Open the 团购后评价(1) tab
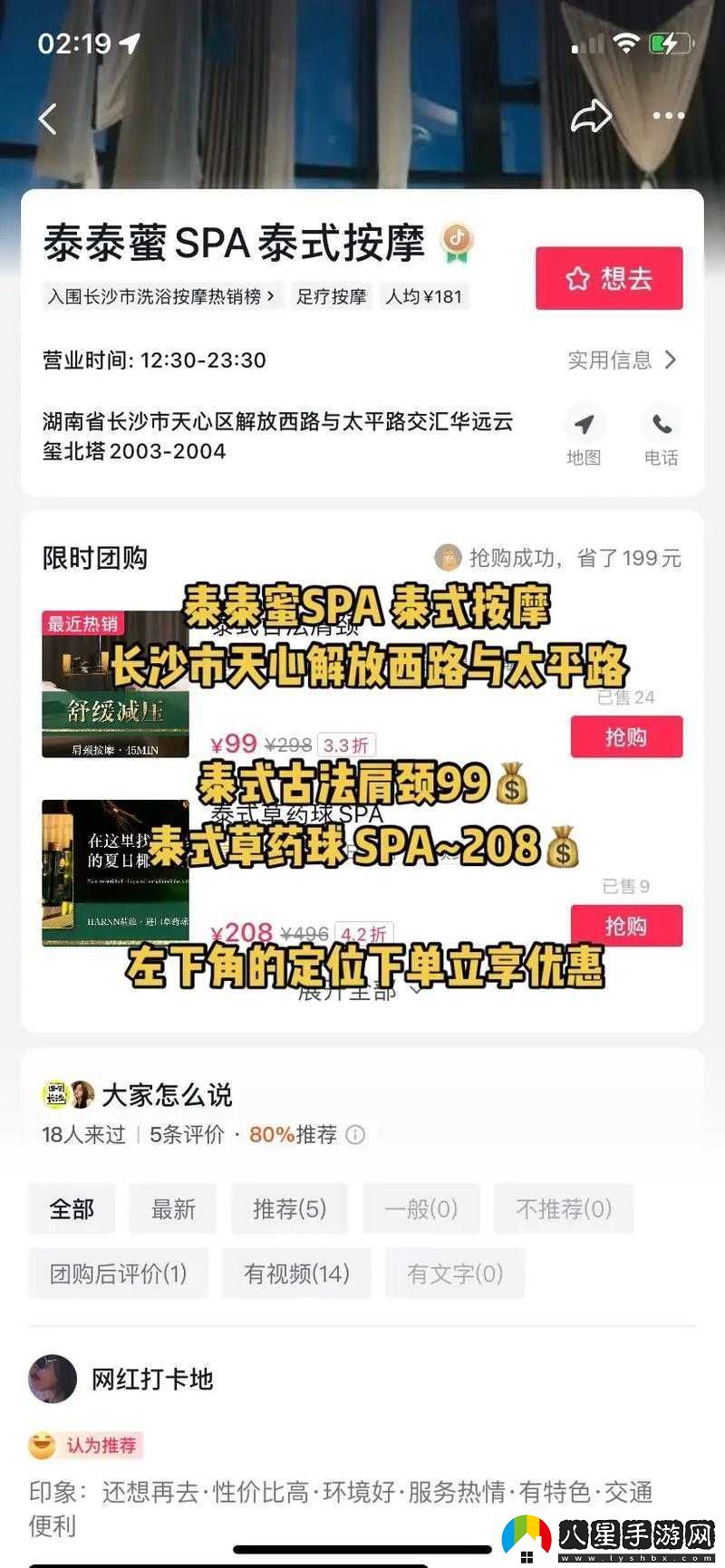 click(x=118, y=1273)
